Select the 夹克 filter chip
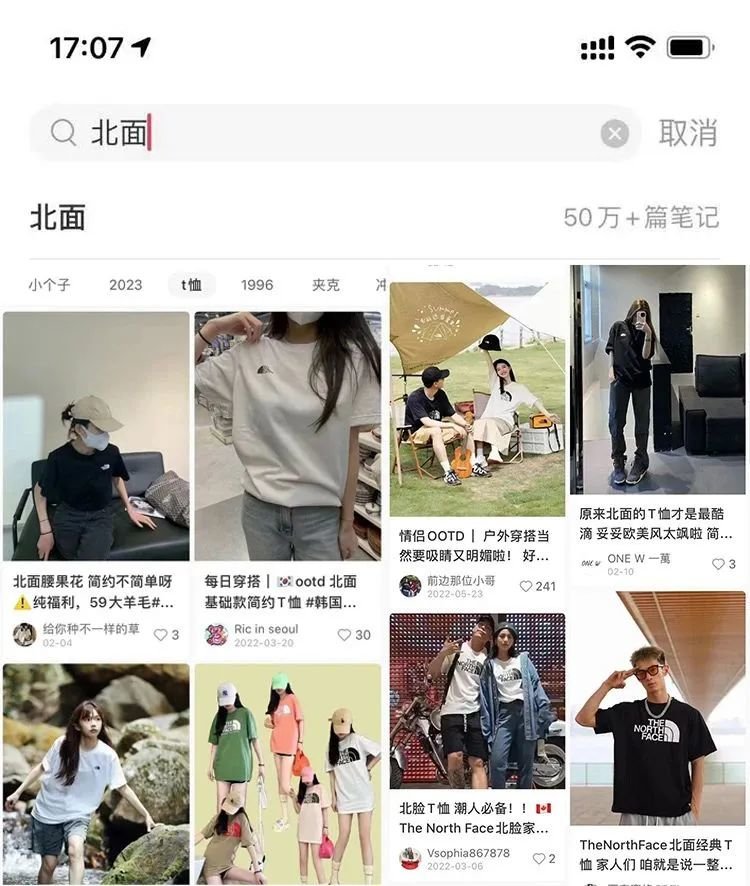The width and height of the screenshot is (750, 886). 326,285
